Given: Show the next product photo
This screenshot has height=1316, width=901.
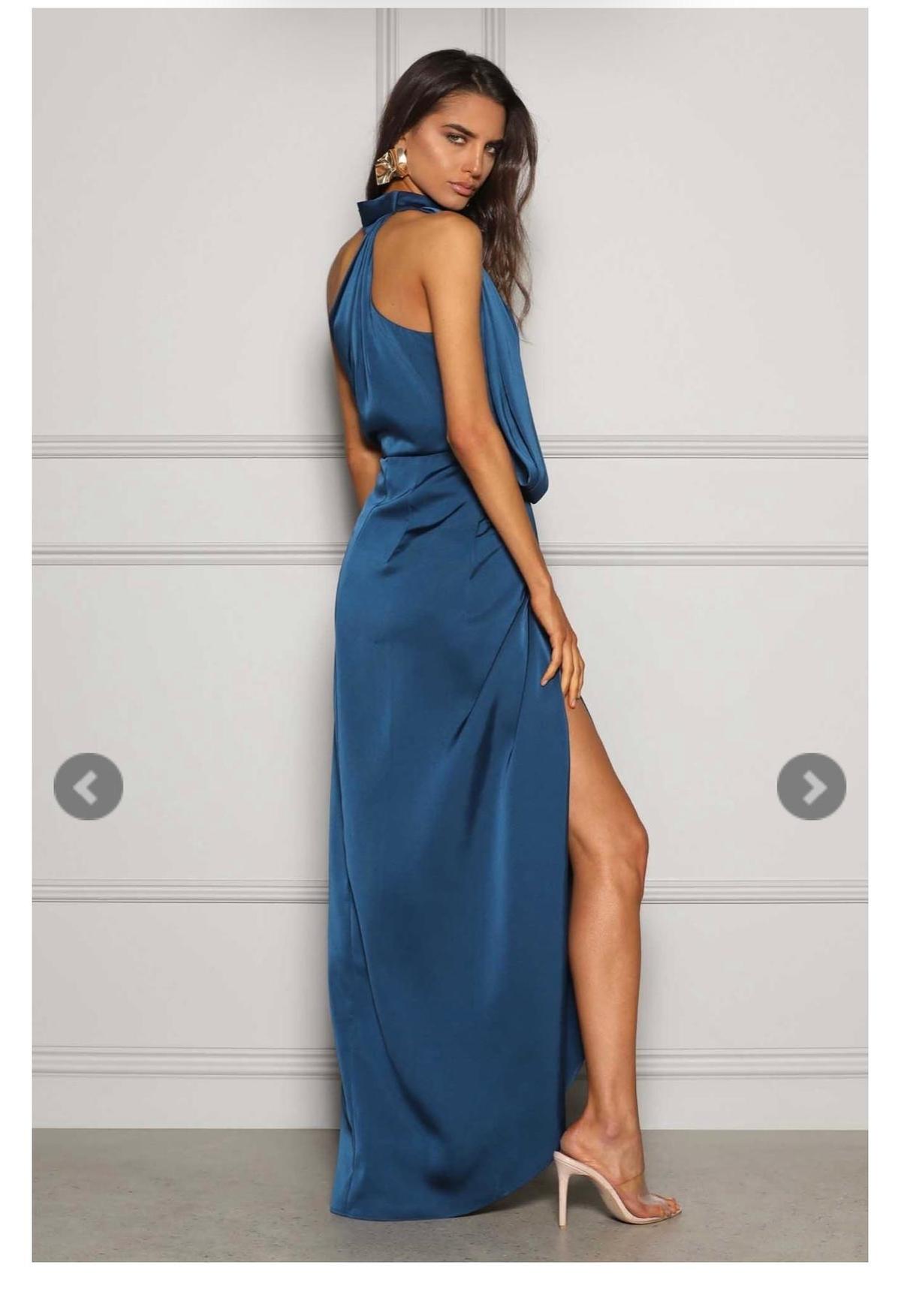Looking at the screenshot, I should [x=811, y=786].
